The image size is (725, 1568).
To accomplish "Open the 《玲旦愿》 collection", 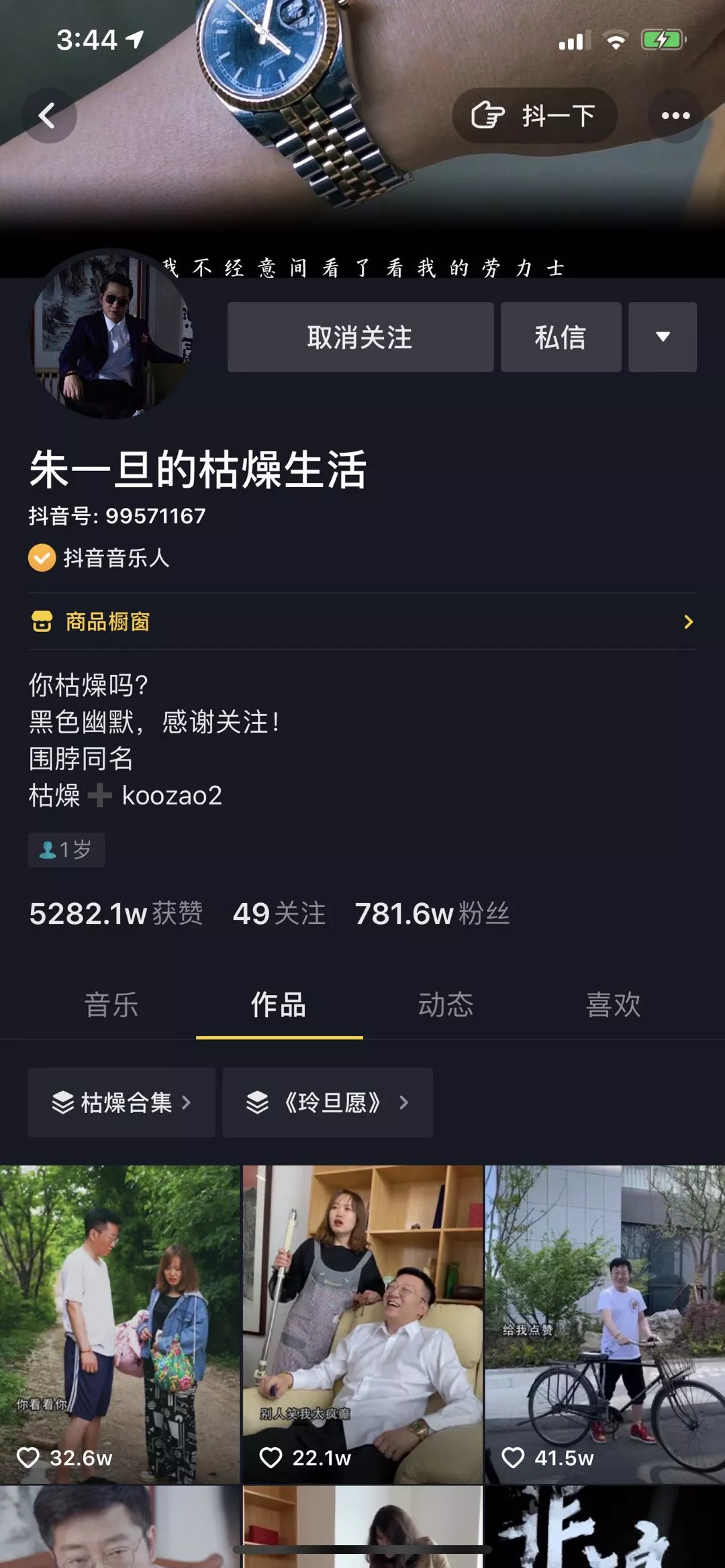I will pos(327,1102).
